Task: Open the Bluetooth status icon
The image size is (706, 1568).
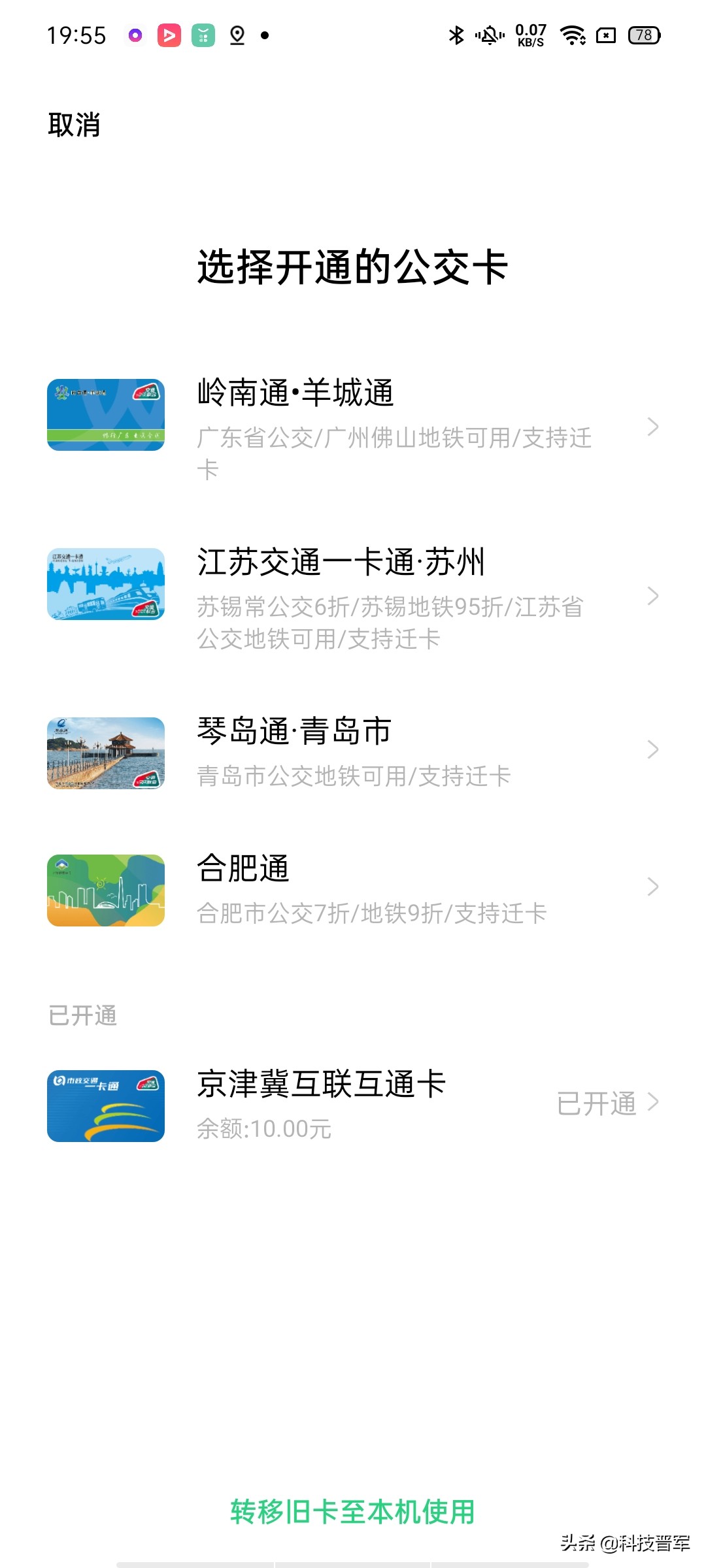Action: pos(458,36)
